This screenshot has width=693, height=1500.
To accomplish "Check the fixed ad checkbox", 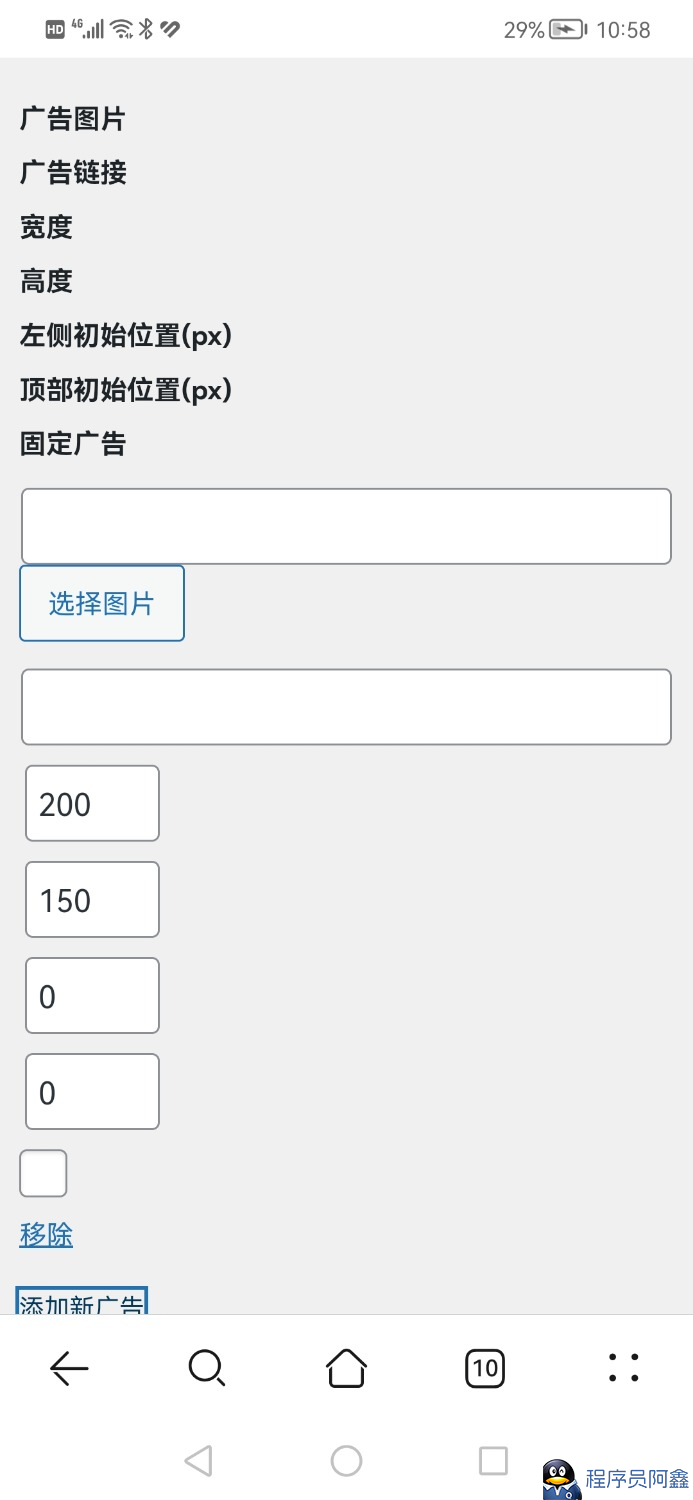I will click(43, 1173).
